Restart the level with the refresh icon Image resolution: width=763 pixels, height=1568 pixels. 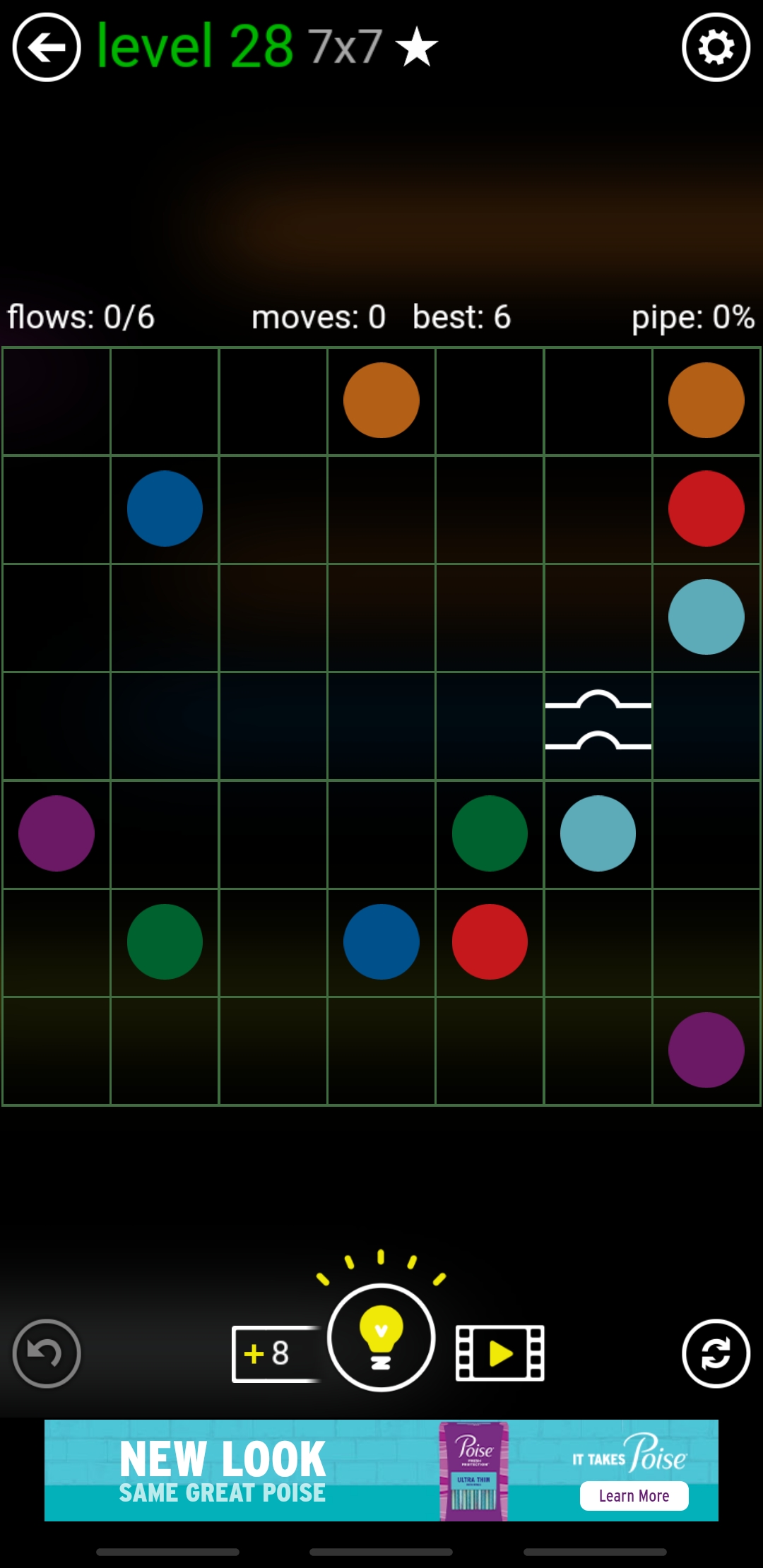[716, 1353]
